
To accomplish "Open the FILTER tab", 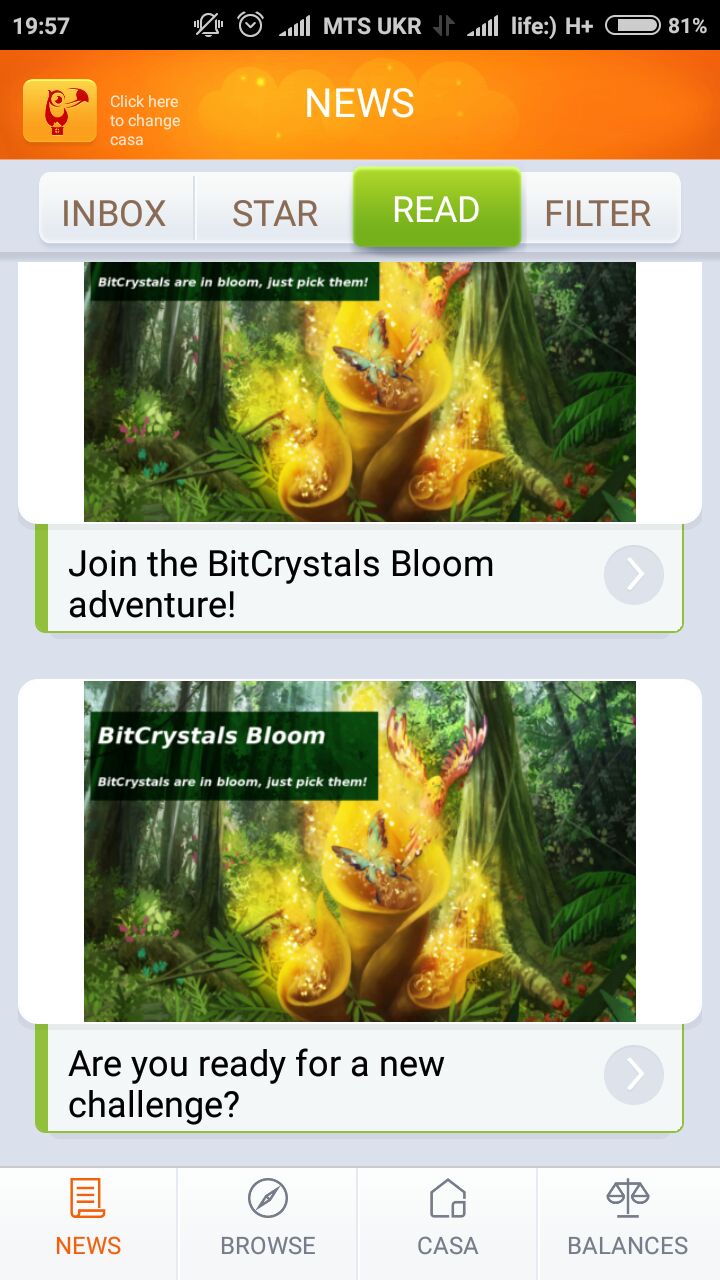I will pyautogui.click(x=599, y=212).
